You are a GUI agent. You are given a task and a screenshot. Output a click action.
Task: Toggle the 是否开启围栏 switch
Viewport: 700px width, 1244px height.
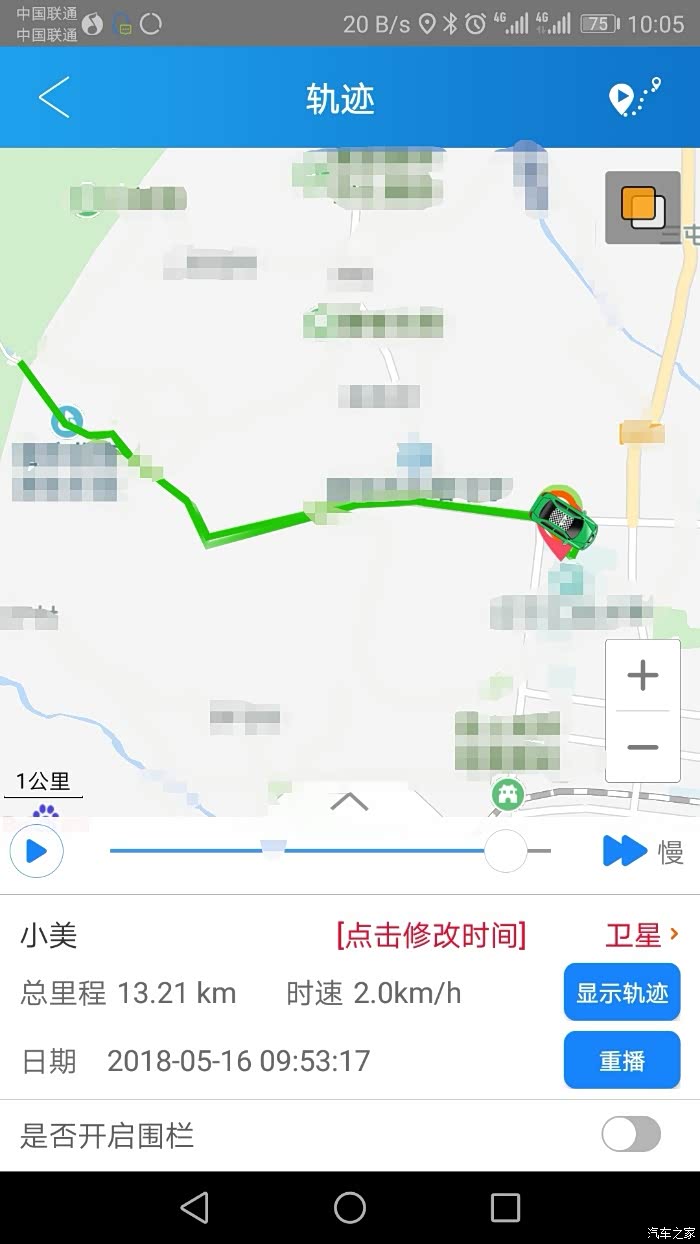(x=631, y=1135)
